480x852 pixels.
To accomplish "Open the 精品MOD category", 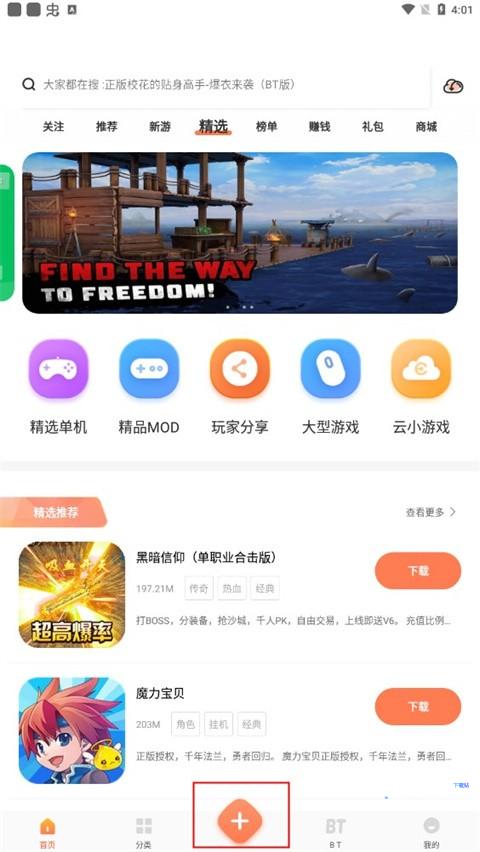I will (x=149, y=387).
